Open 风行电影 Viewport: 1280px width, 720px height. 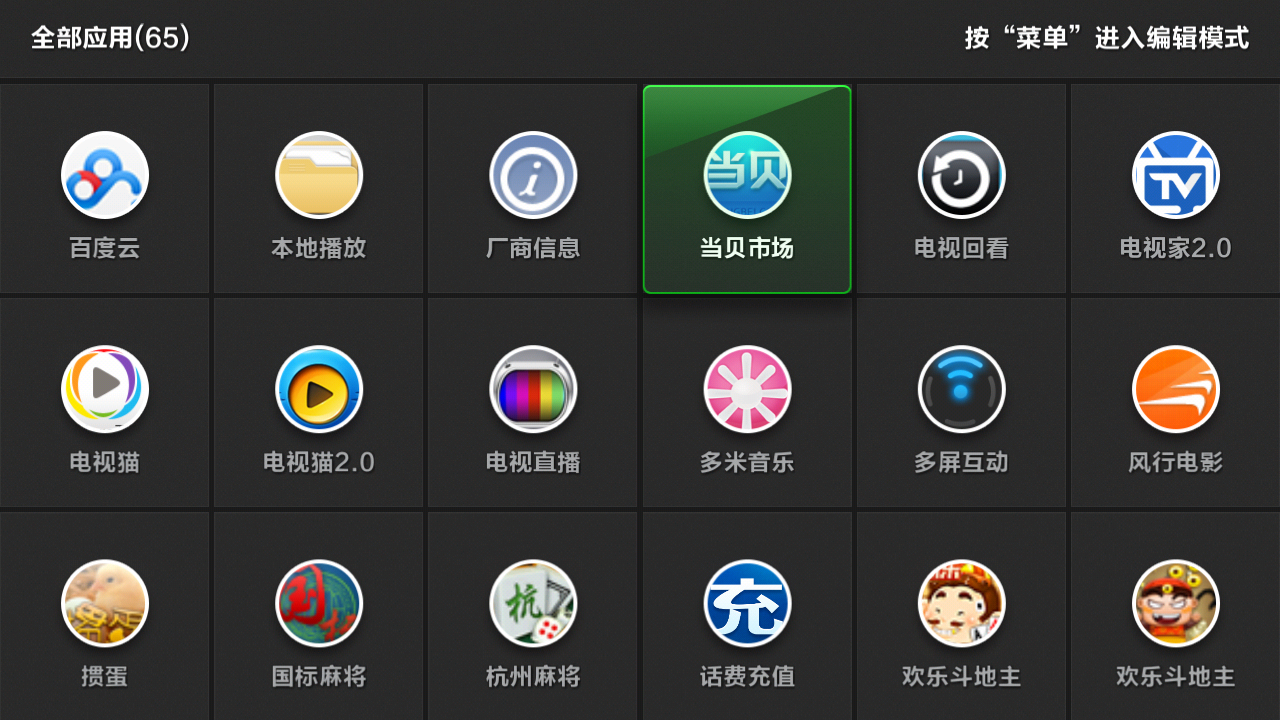[x=1175, y=390]
